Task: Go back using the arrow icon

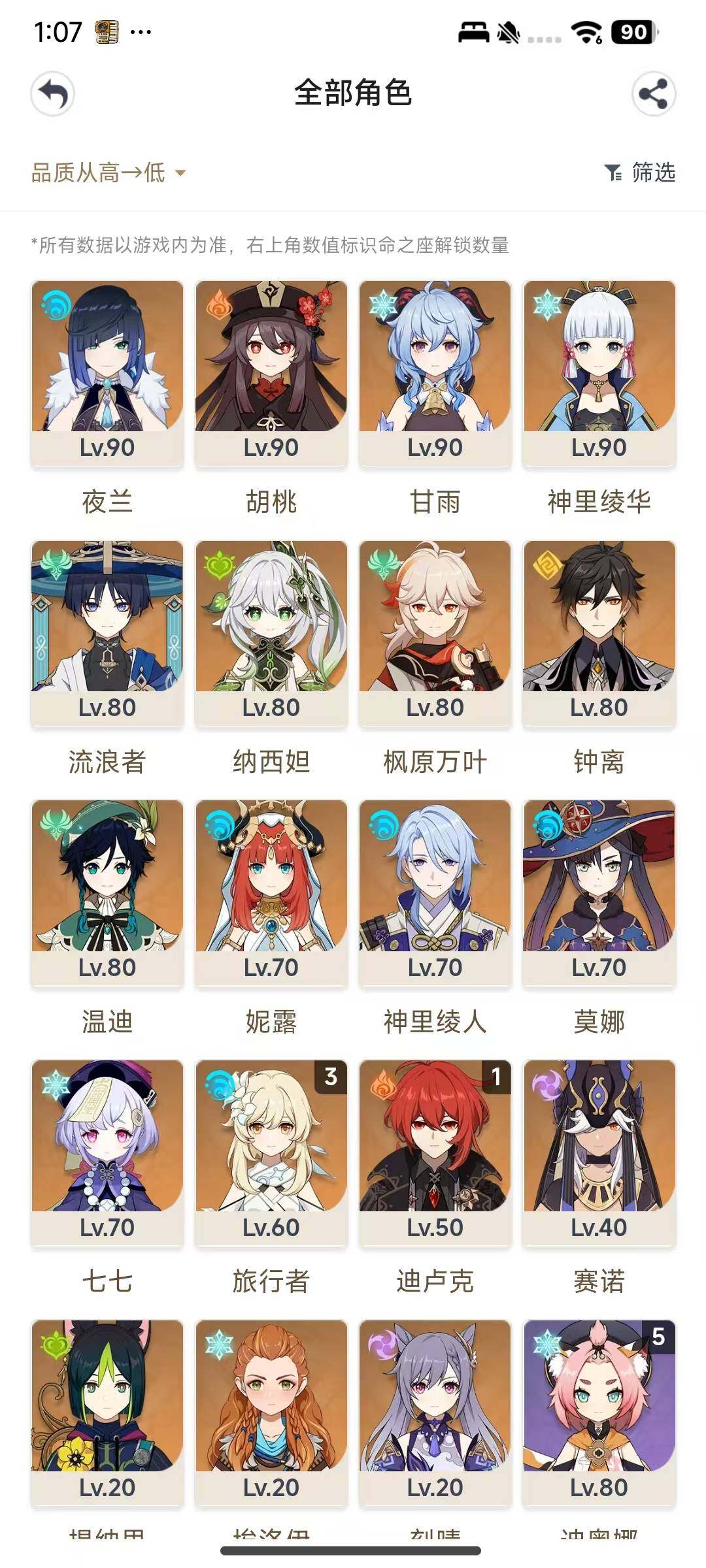Action: pyautogui.click(x=52, y=94)
